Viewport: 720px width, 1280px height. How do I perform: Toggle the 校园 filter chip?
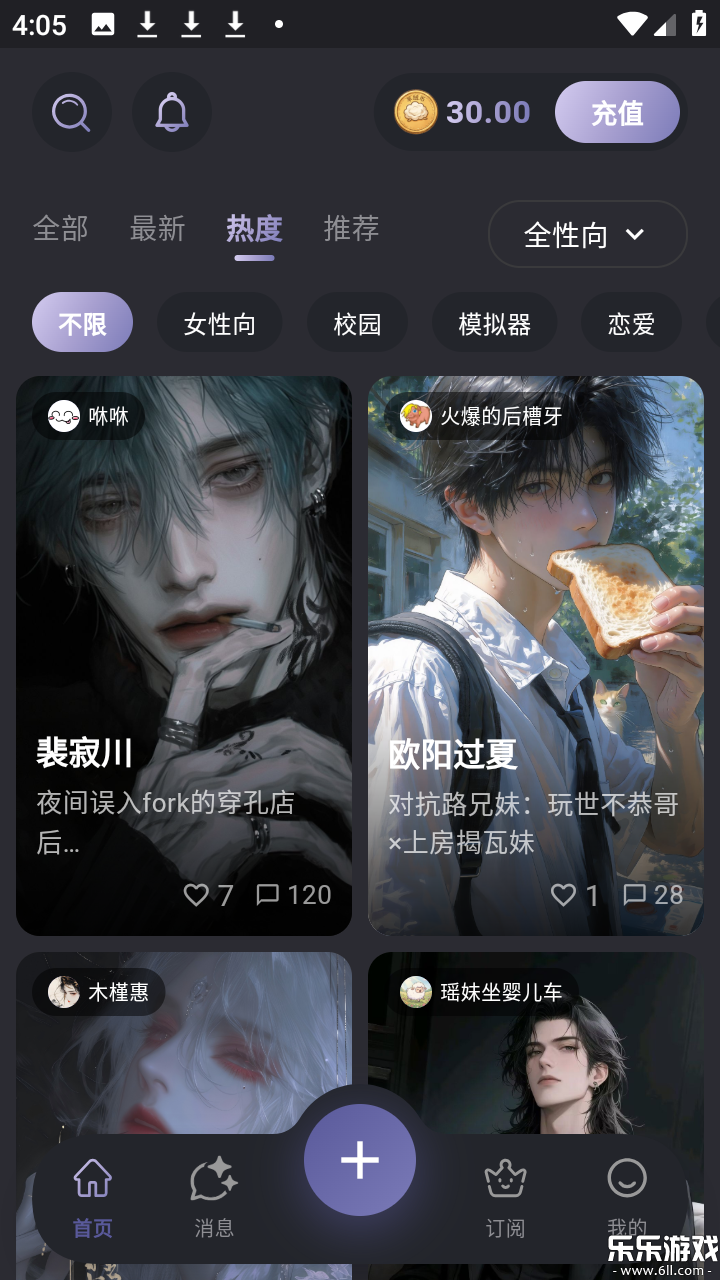click(357, 322)
